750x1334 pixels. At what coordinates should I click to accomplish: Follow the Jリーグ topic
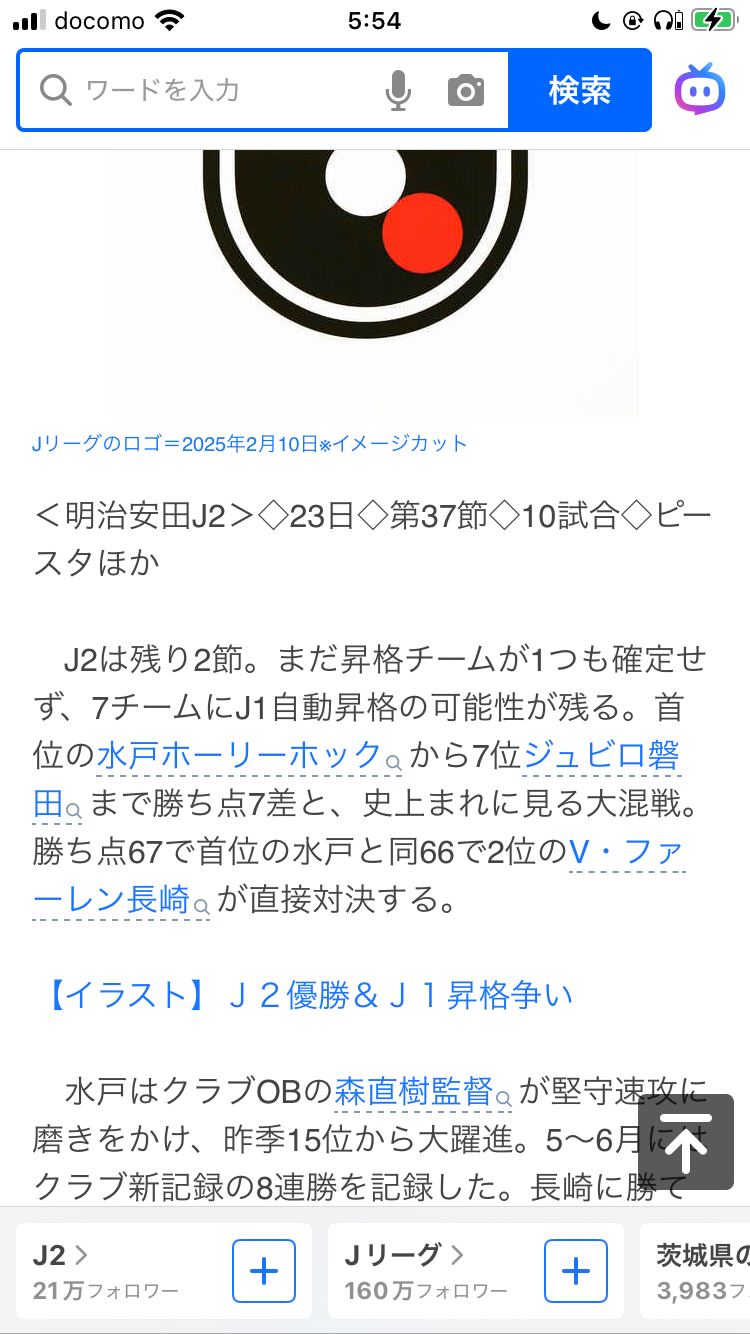click(576, 1271)
